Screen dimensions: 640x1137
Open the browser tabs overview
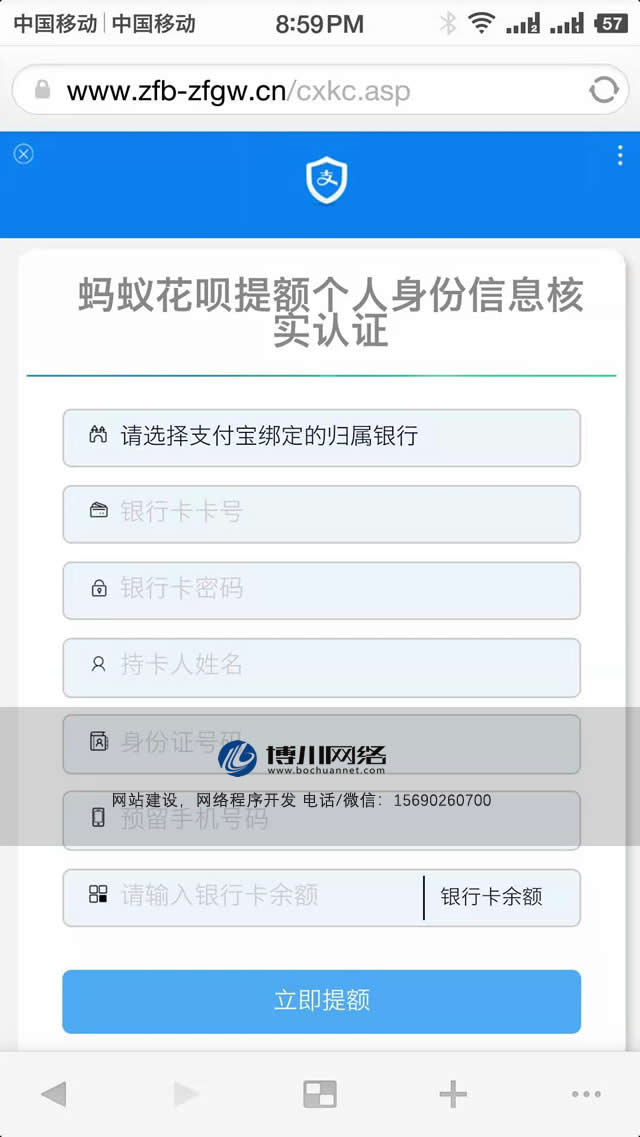click(320, 1094)
